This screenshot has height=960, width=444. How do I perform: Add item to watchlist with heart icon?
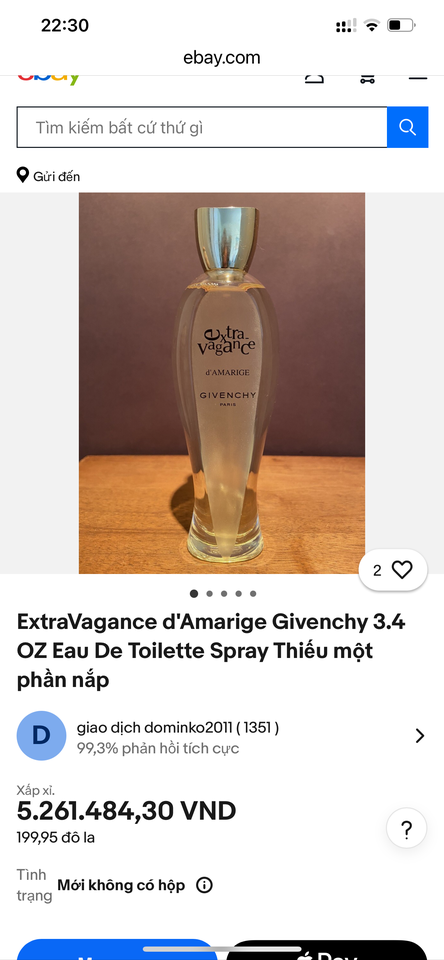click(x=393, y=570)
